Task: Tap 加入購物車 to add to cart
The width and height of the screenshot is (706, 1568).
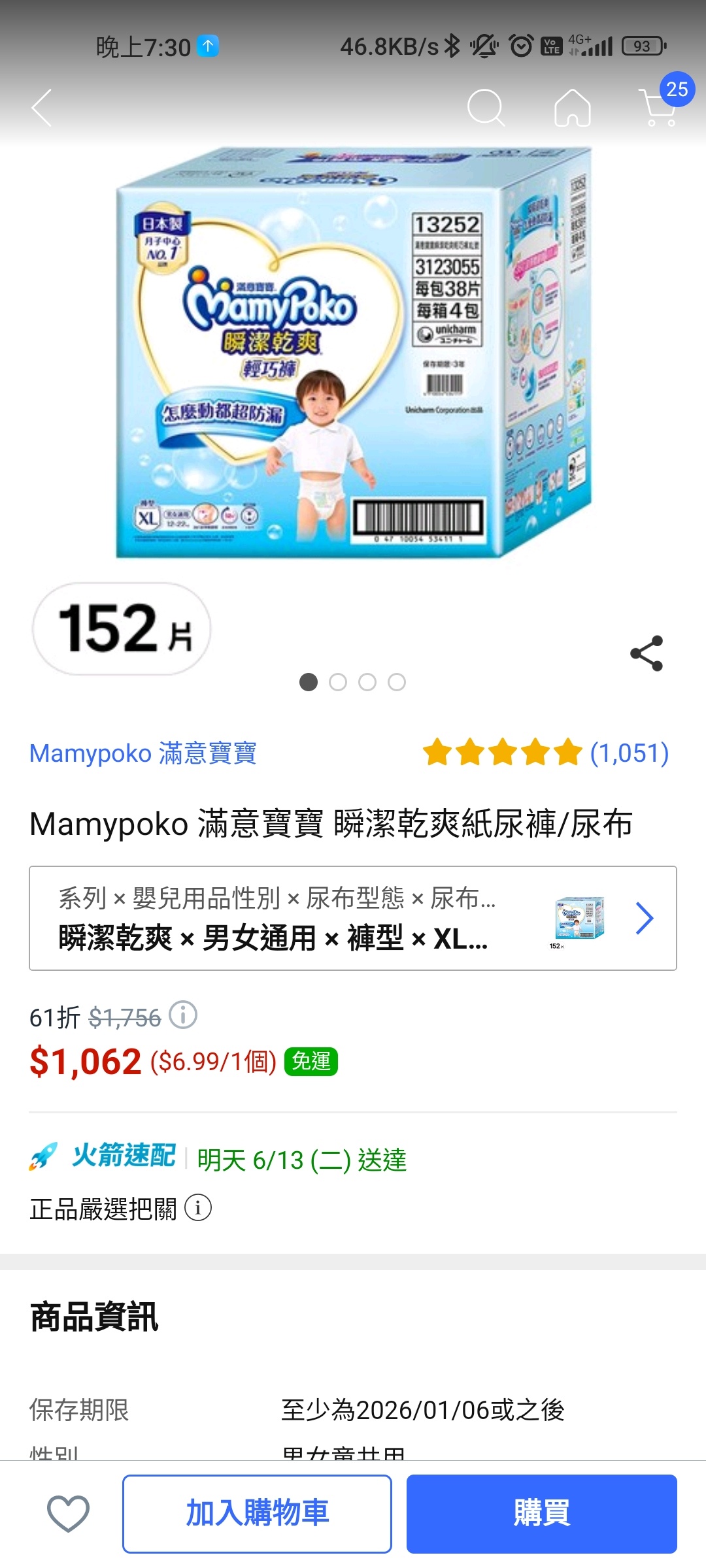Action: tap(257, 1513)
